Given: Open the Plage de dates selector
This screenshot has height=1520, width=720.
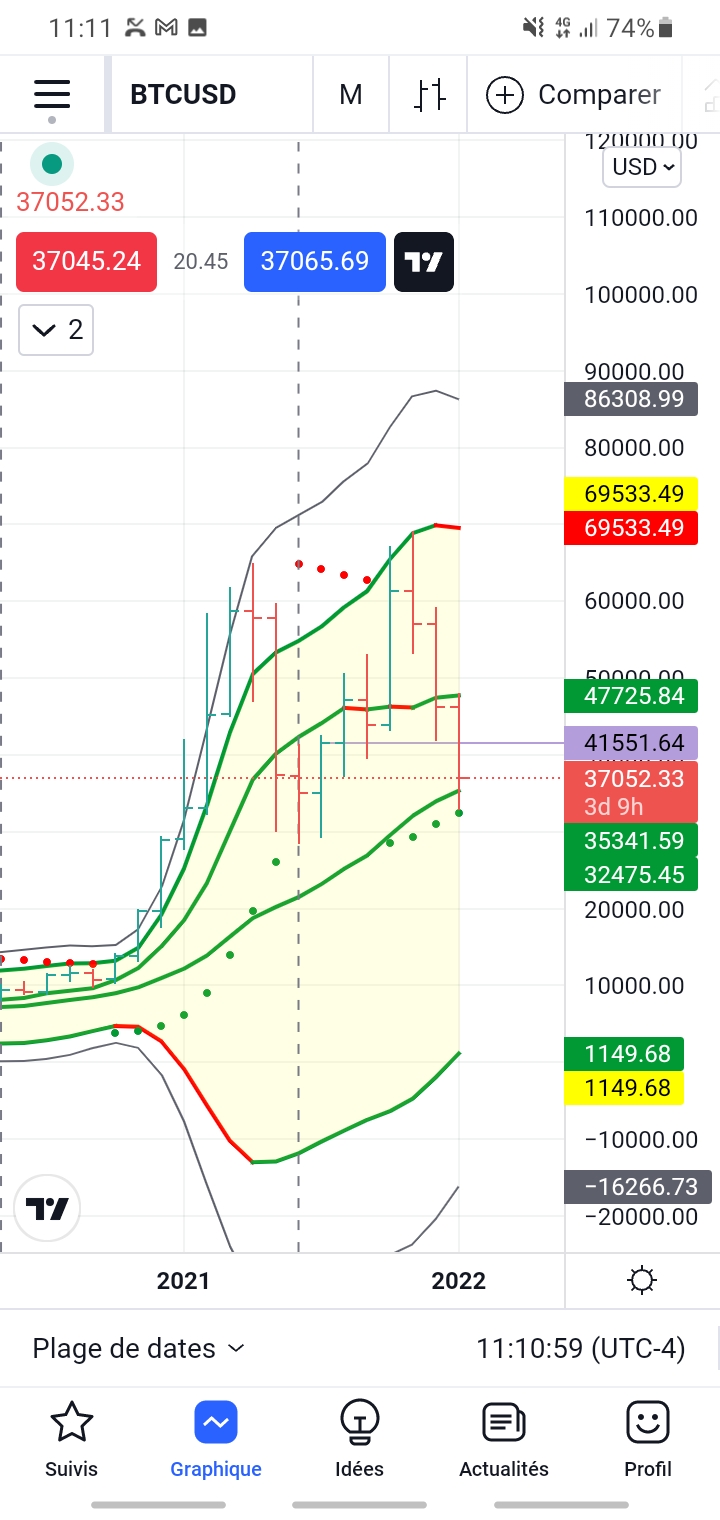Looking at the screenshot, I should (x=138, y=1348).
